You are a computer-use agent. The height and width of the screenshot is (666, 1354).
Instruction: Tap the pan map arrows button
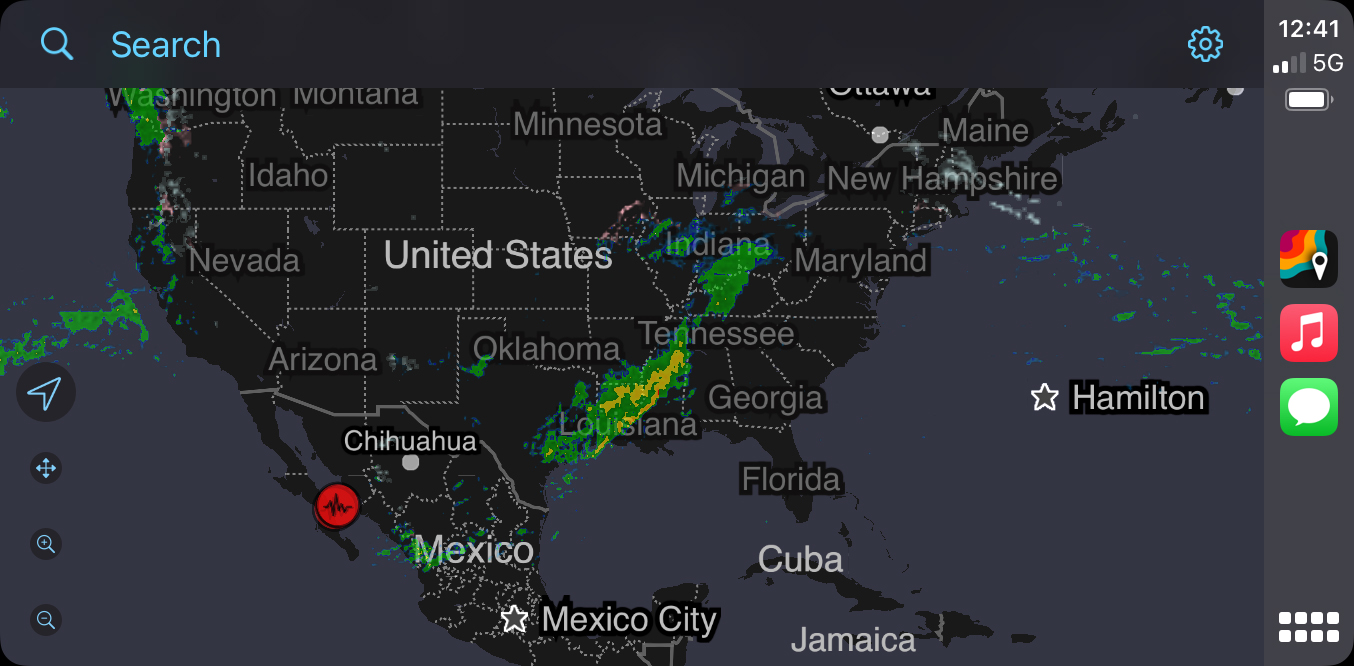click(x=46, y=468)
